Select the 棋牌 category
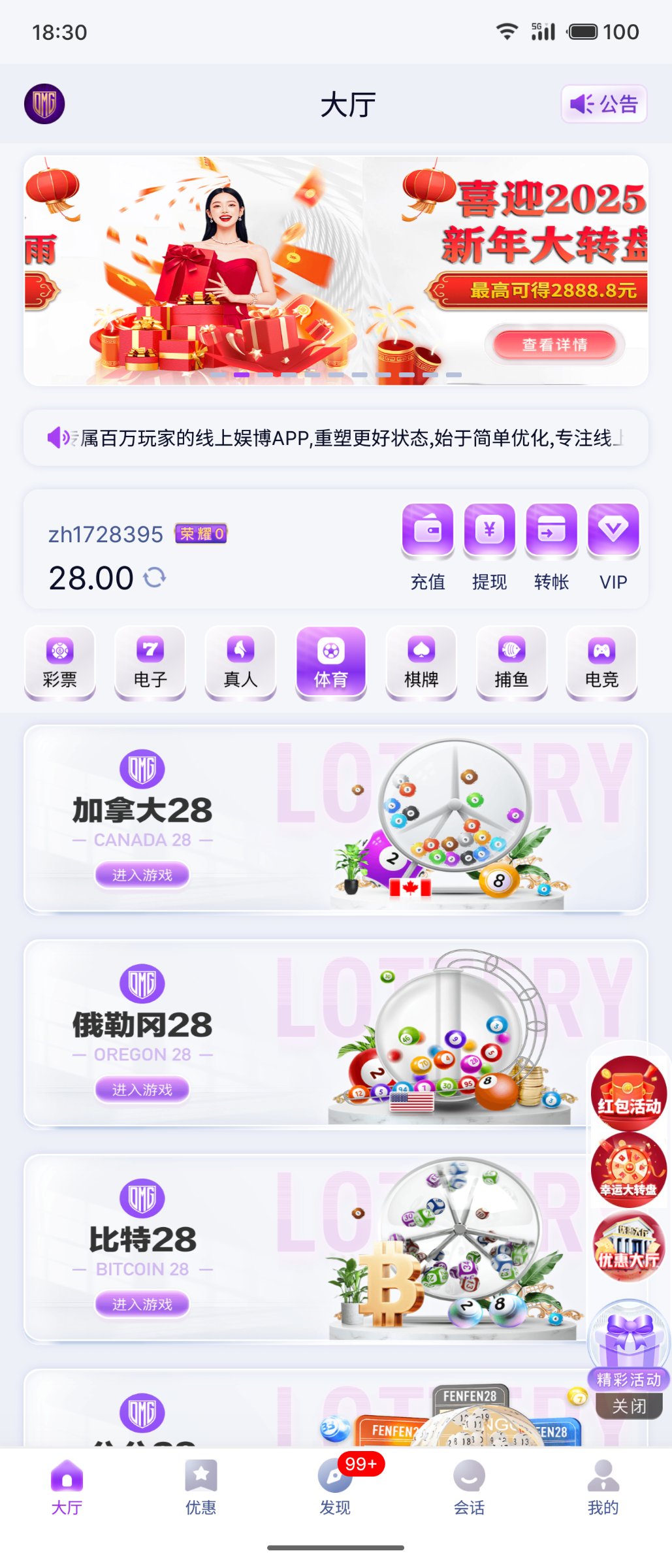Viewport: 672px width, 1568px height. click(421, 662)
